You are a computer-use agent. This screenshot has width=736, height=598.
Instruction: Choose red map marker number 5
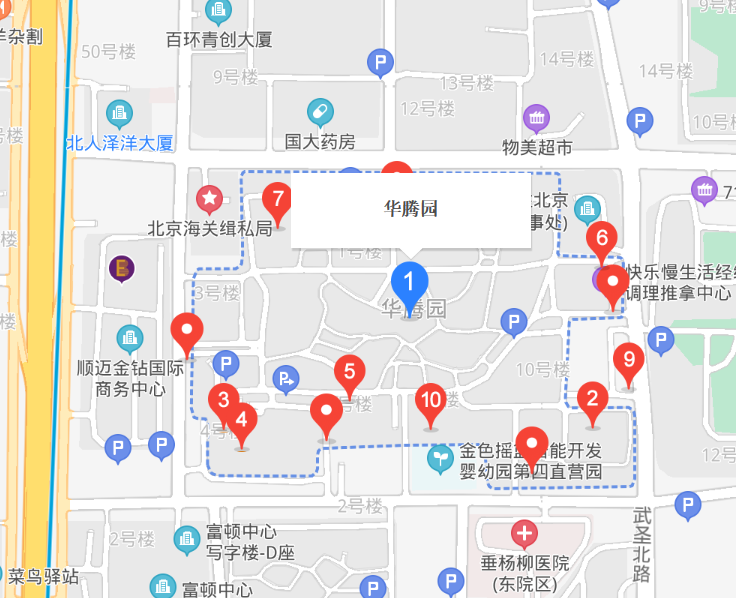point(349,373)
